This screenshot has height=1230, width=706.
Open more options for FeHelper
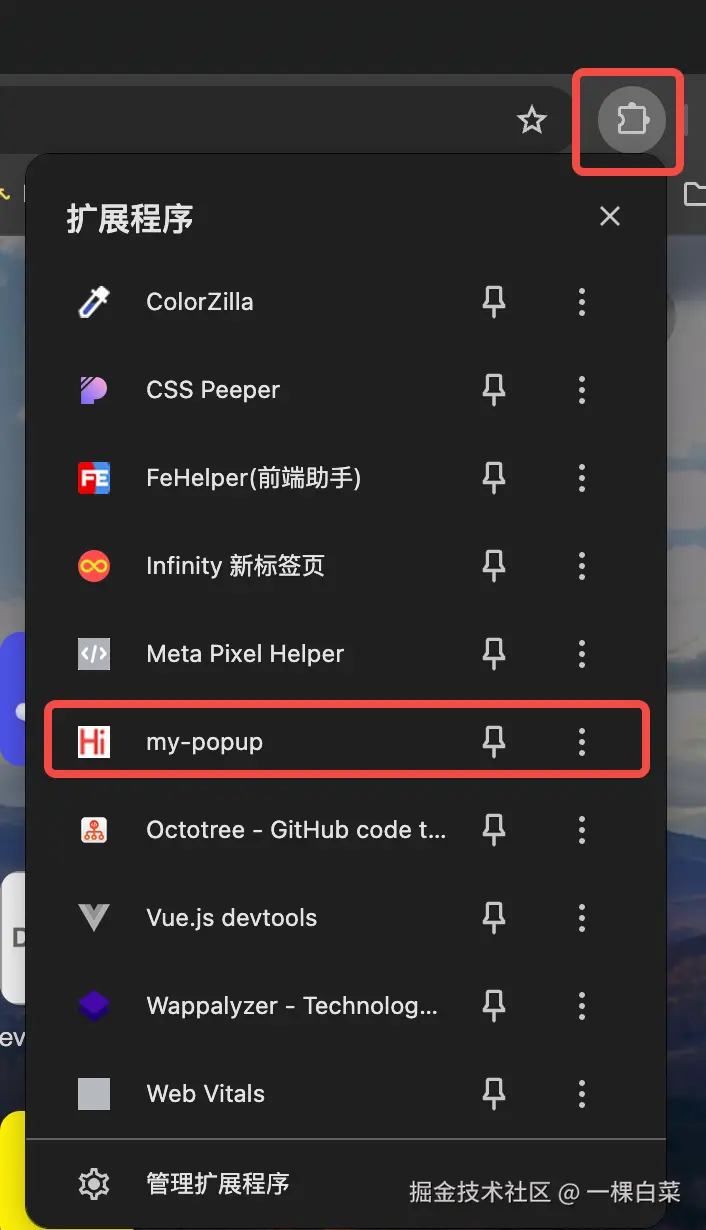click(x=582, y=478)
